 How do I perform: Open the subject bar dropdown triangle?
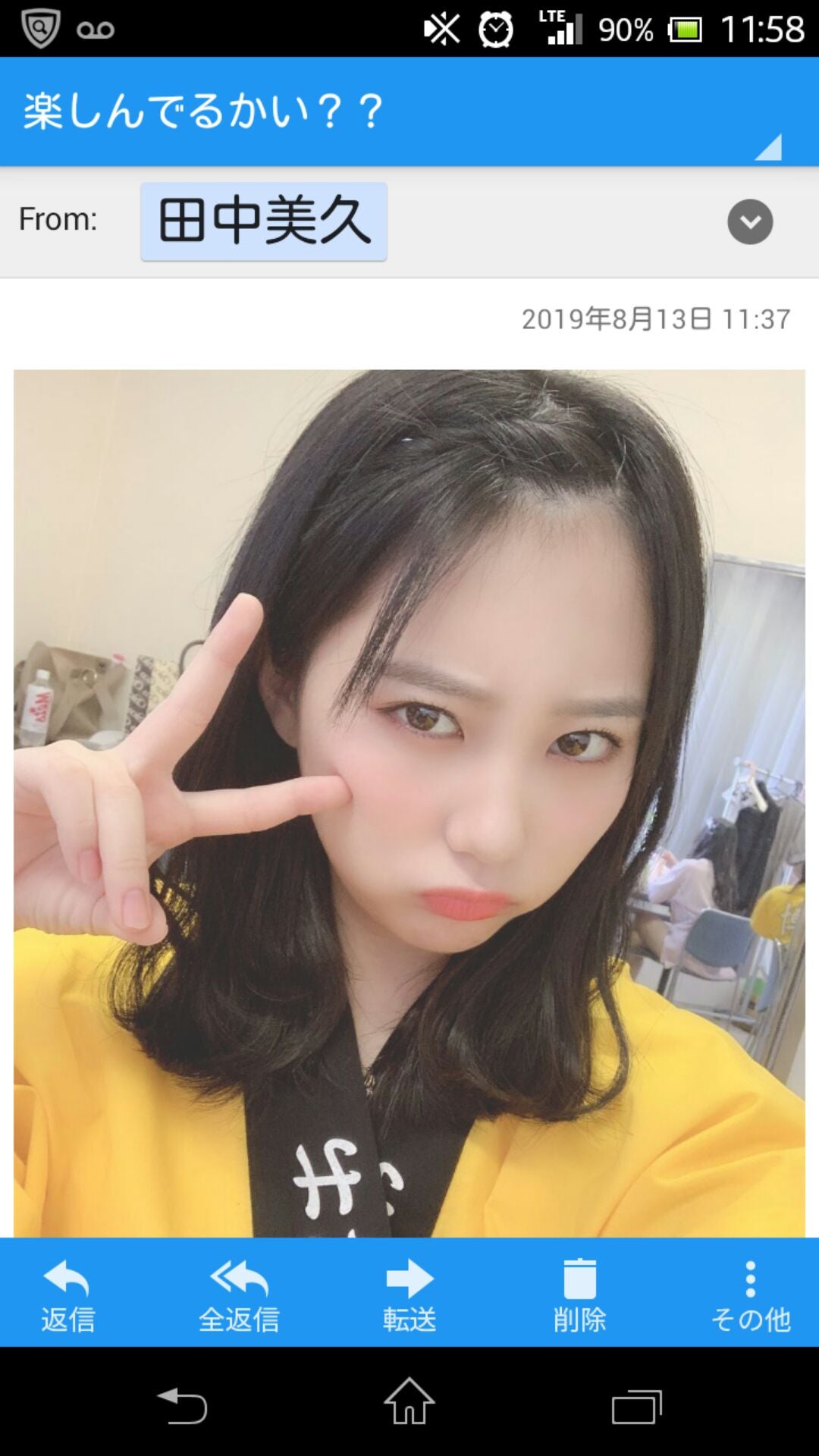click(769, 147)
